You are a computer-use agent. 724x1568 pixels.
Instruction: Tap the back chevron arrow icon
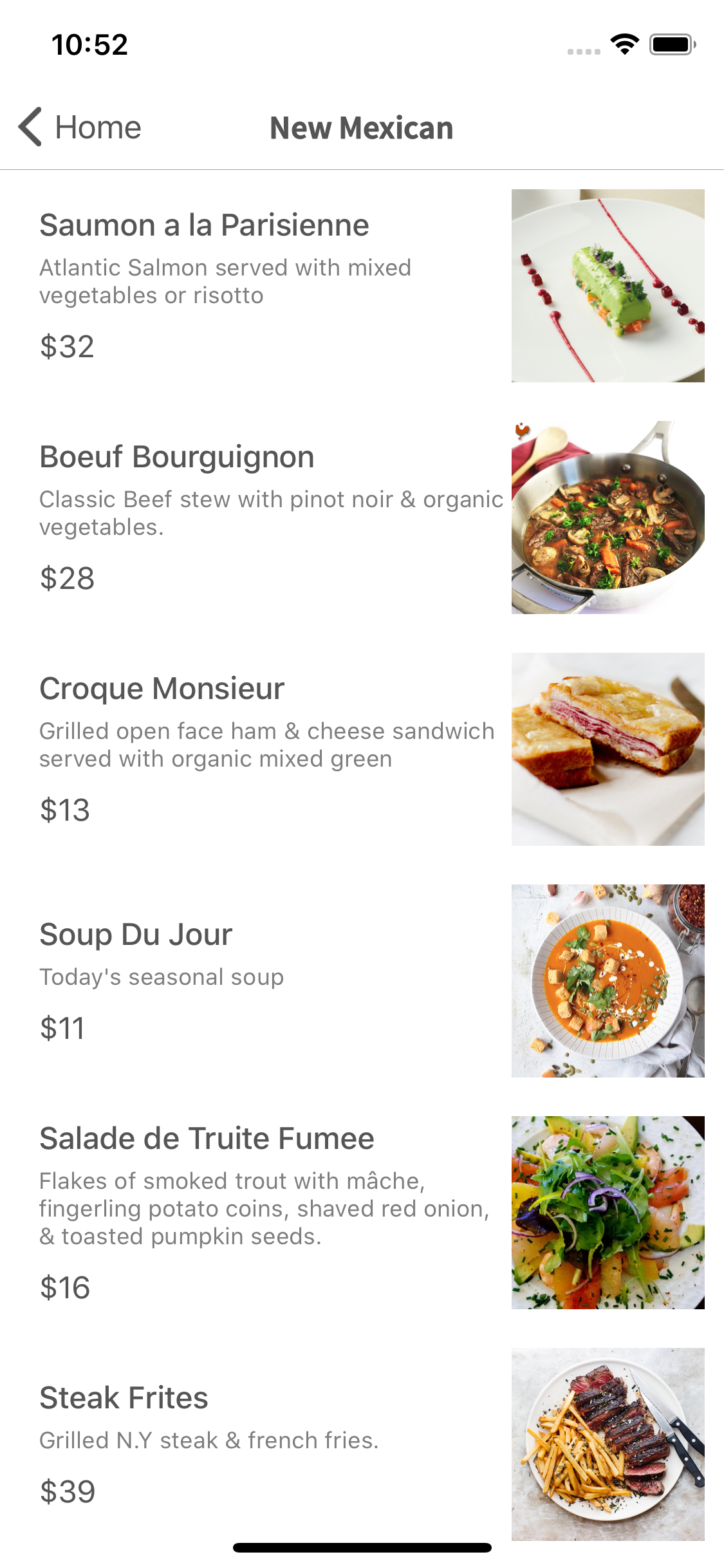tap(30, 127)
